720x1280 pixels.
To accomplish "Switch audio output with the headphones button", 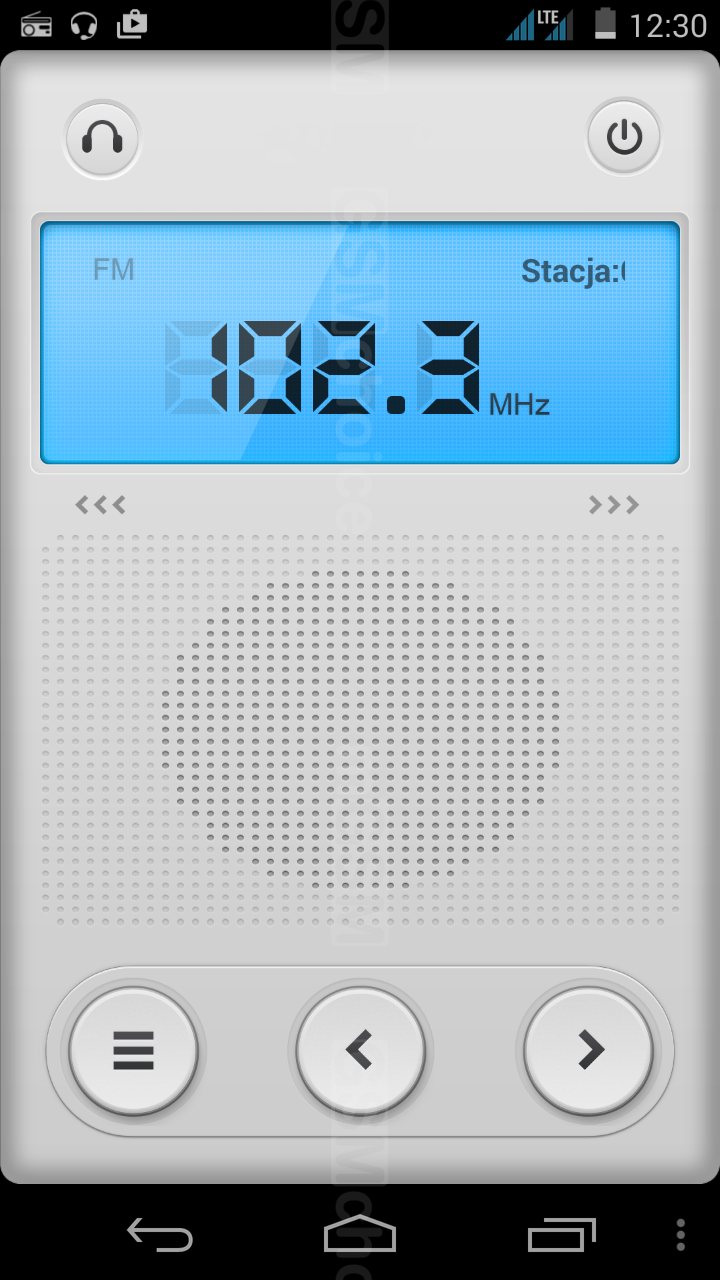I will click(102, 138).
